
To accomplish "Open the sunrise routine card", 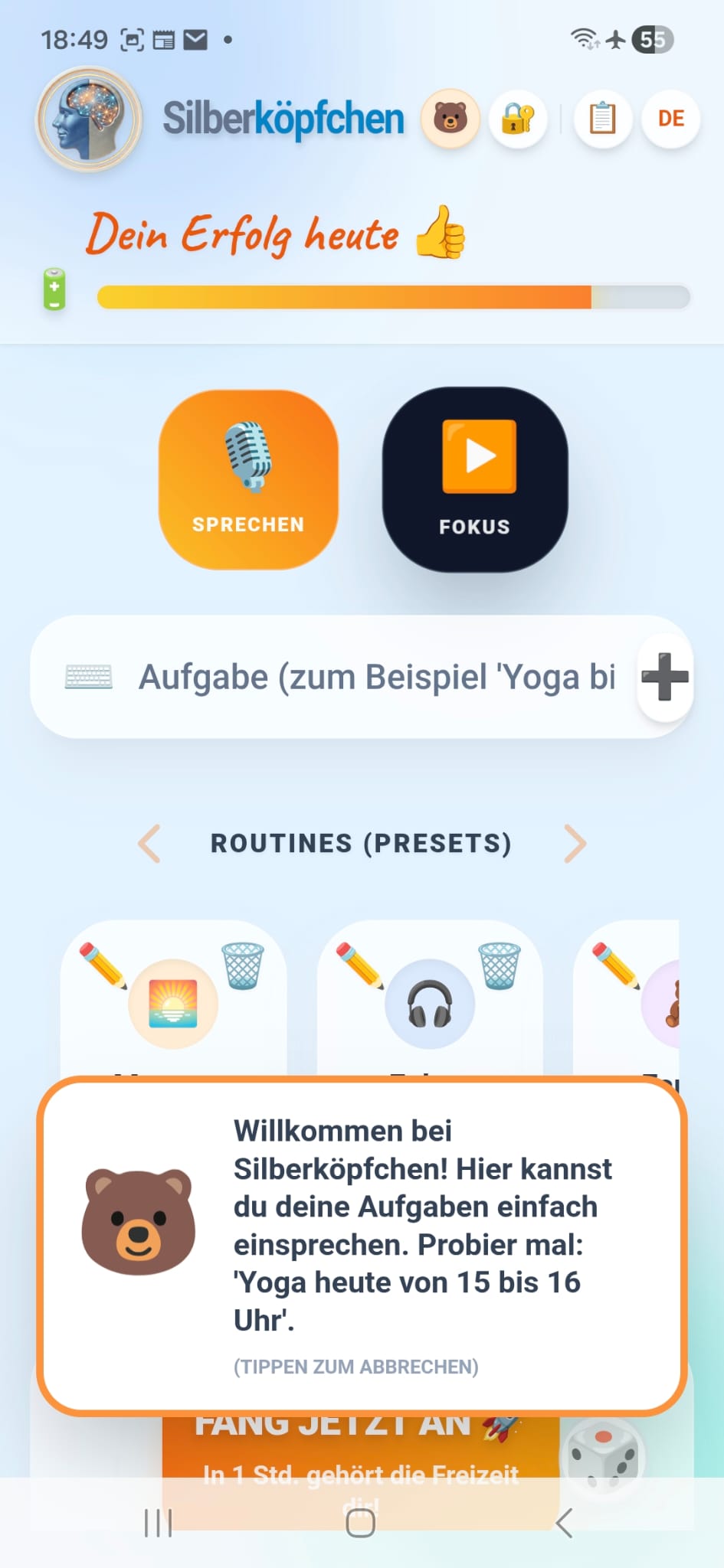I will pyautogui.click(x=173, y=1004).
